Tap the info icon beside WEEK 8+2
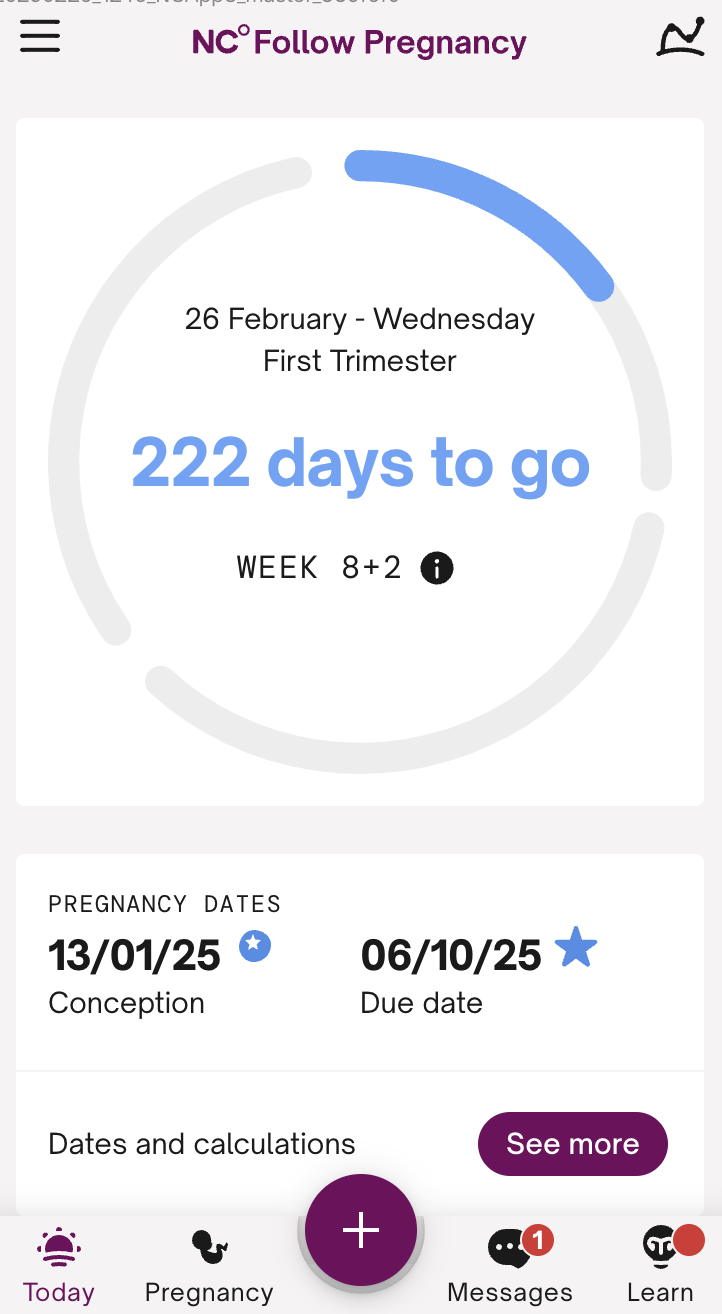Screen dimensions: 722x1314 (437, 568)
